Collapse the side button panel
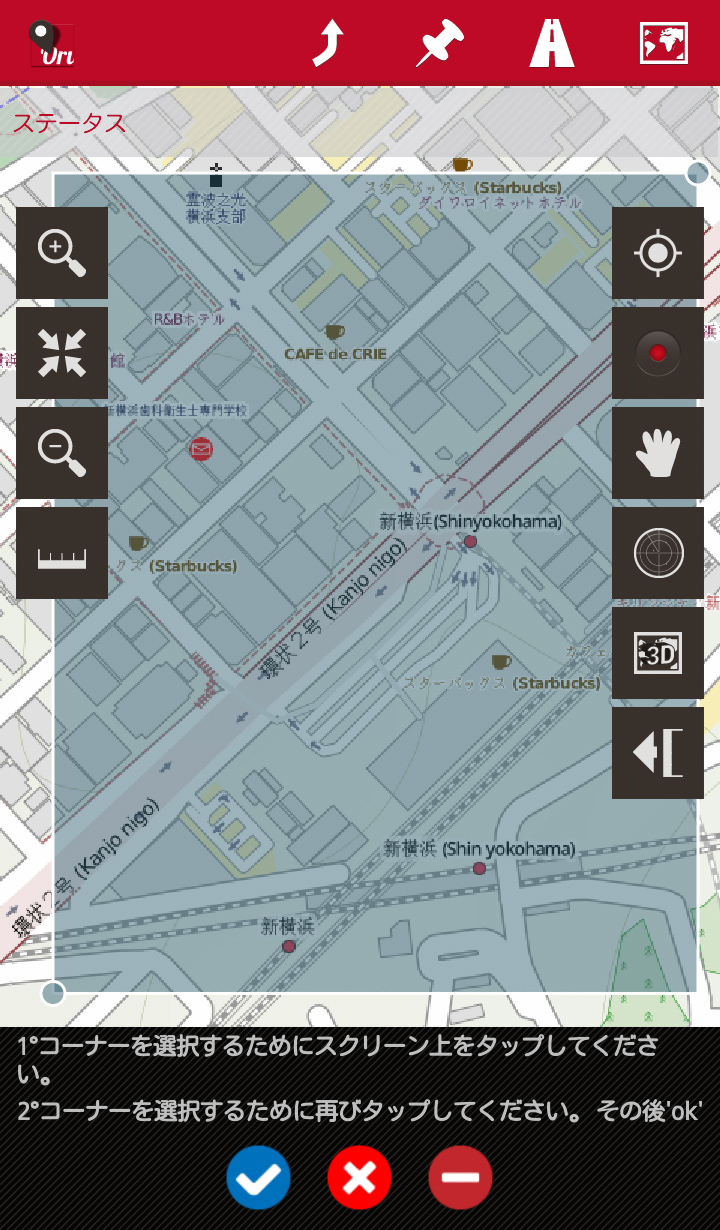This screenshot has height=1230, width=720. [658, 753]
